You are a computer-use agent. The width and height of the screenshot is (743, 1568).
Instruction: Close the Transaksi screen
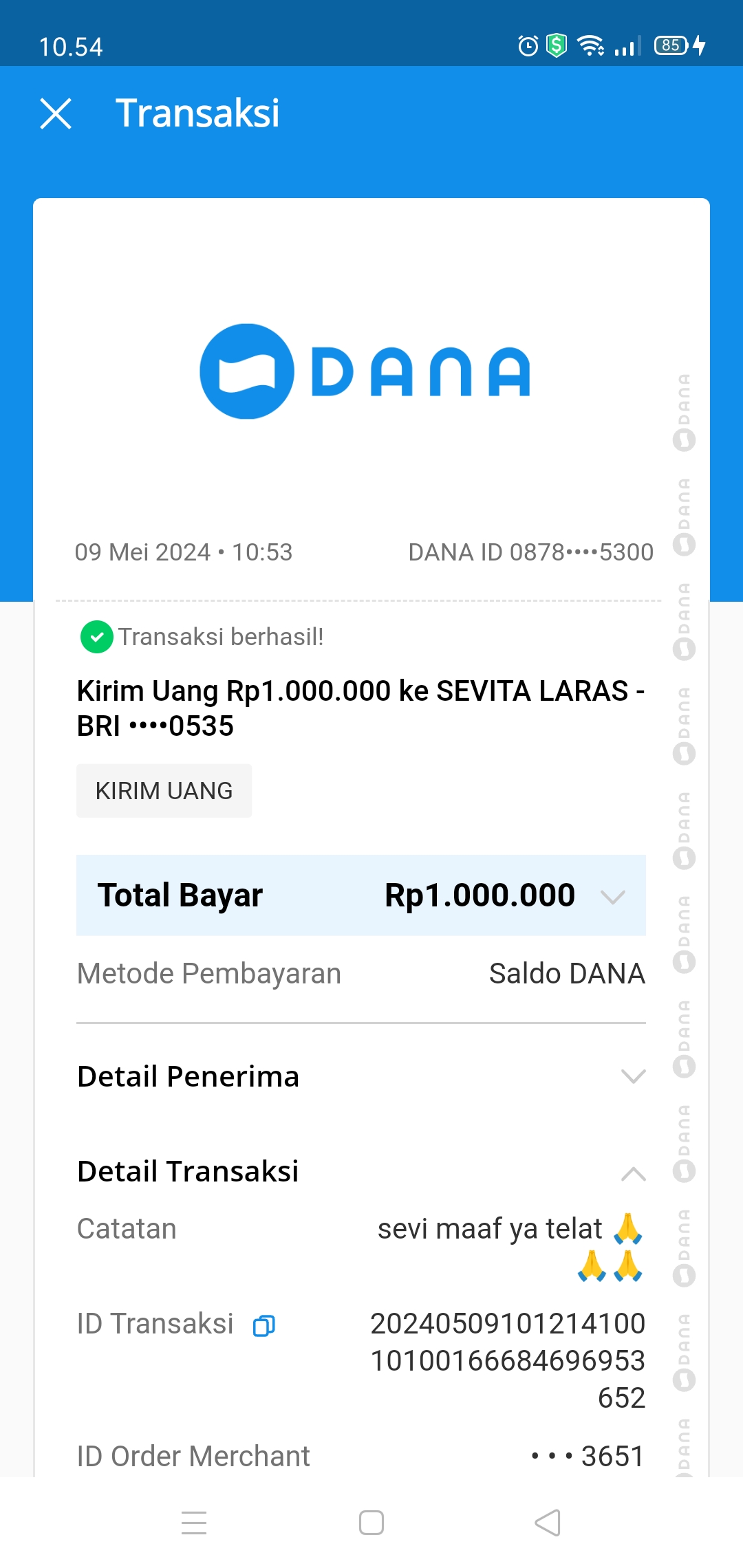click(56, 113)
